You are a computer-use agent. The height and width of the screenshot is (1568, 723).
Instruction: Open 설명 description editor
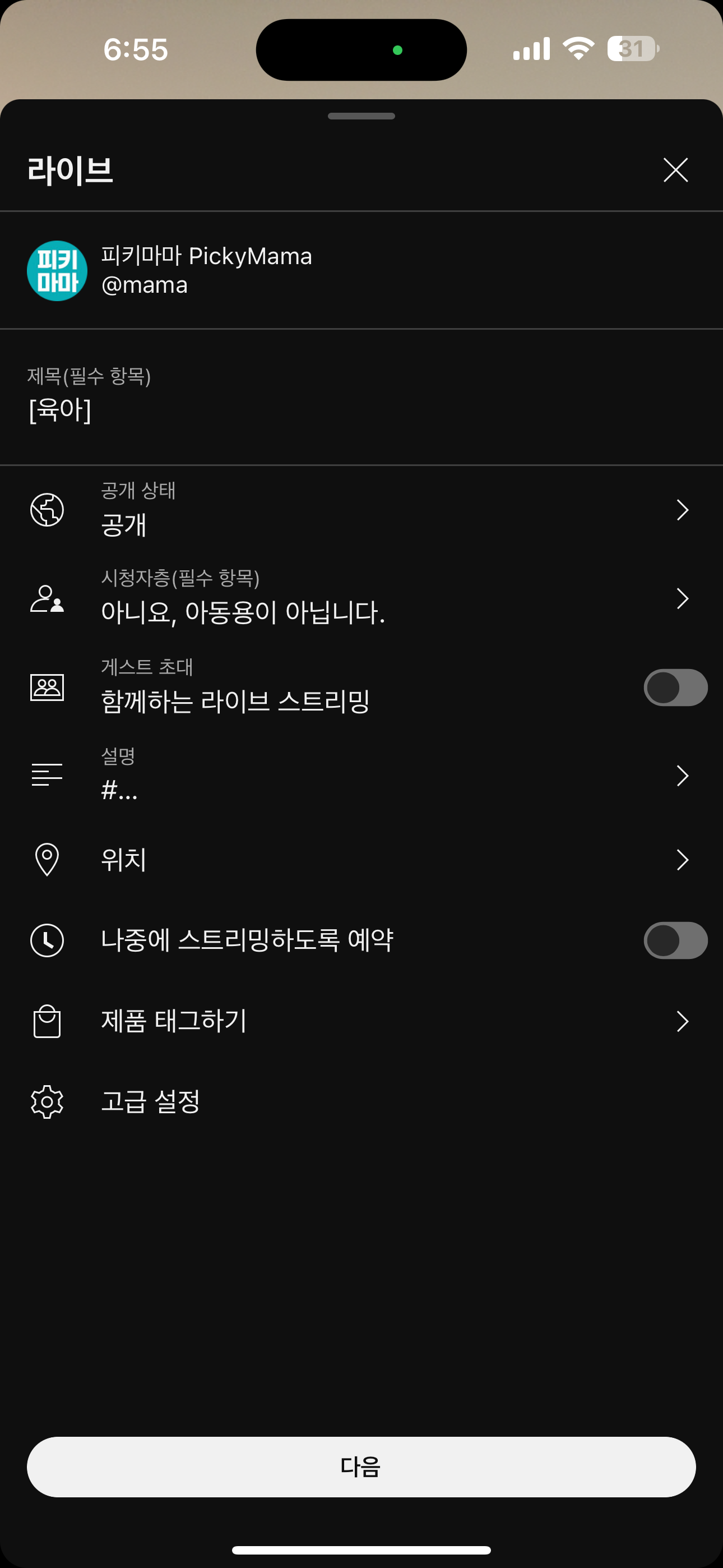click(361, 775)
